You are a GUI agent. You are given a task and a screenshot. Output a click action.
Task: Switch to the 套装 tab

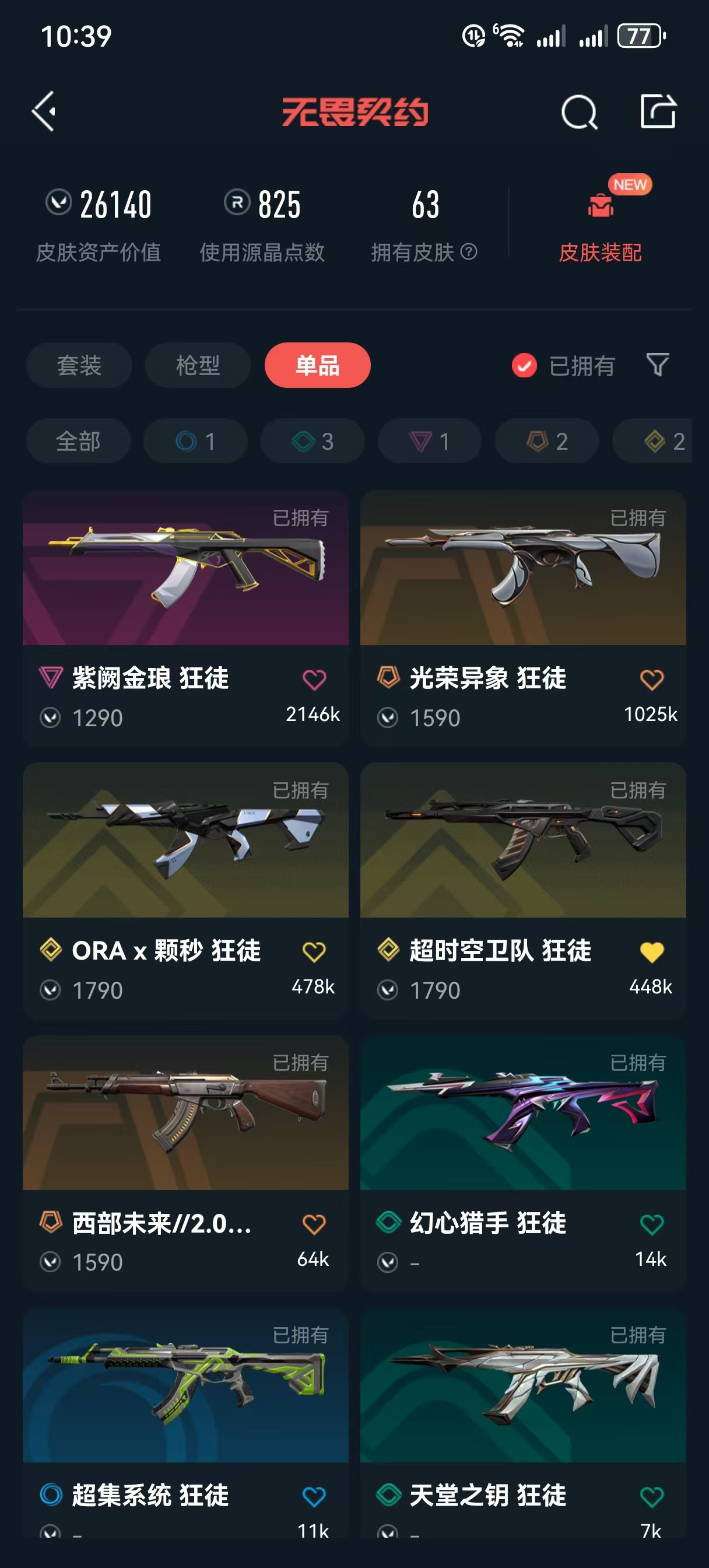[79, 365]
